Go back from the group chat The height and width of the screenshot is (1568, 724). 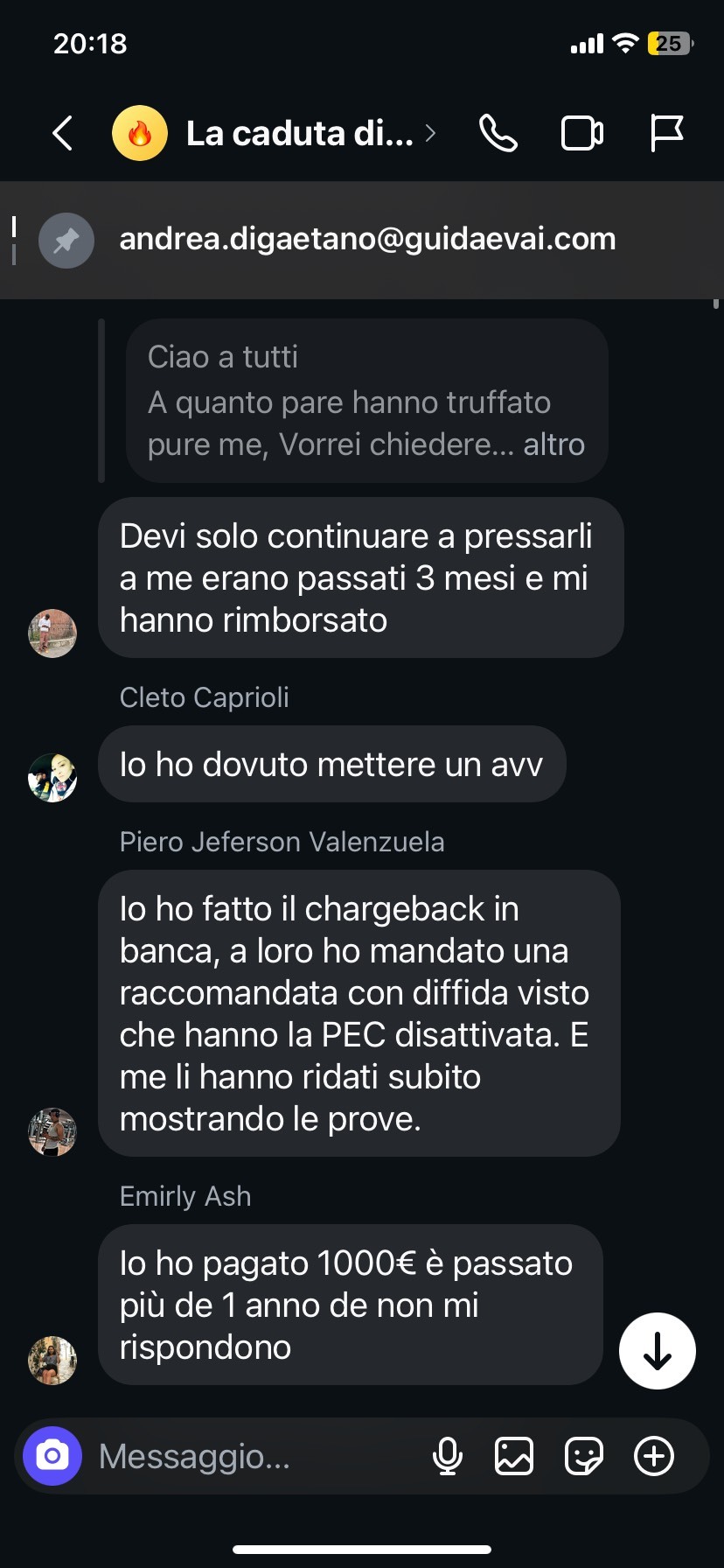click(62, 134)
